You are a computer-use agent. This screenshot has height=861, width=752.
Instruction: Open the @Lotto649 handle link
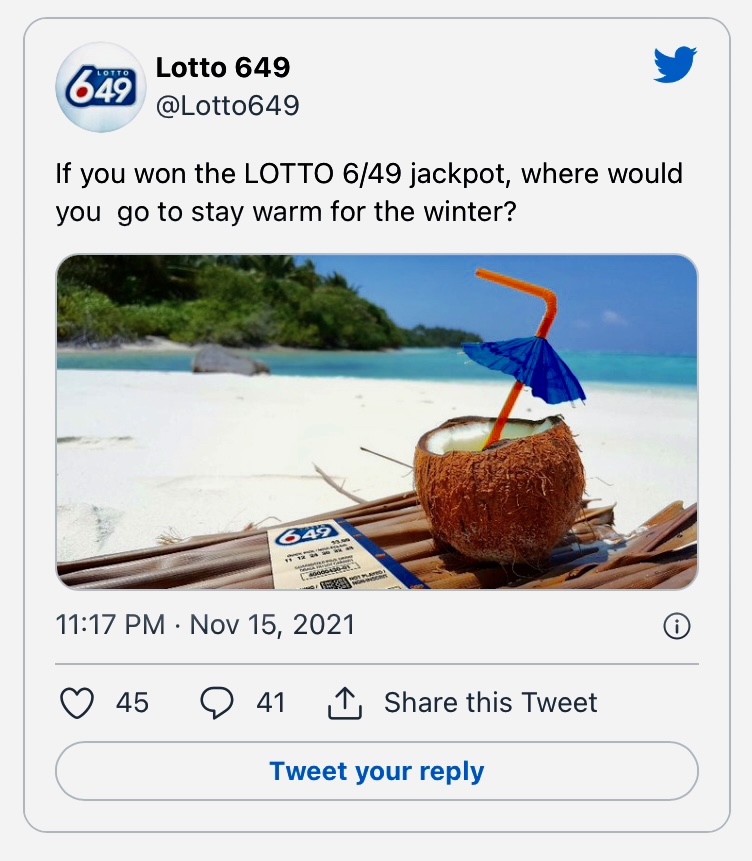[227, 105]
